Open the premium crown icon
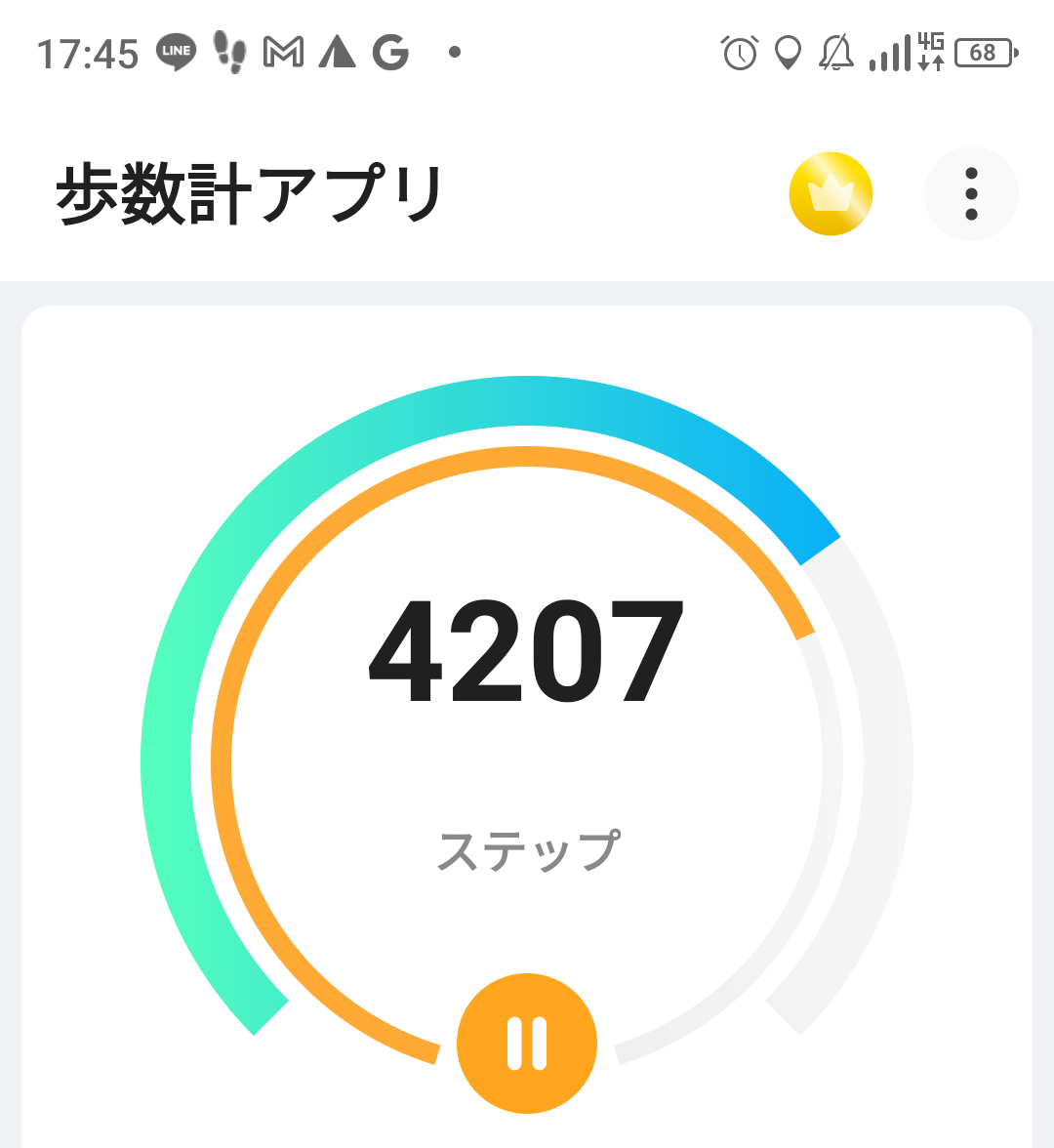The height and width of the screenshot is (1148, 1054). pos(830,193)
